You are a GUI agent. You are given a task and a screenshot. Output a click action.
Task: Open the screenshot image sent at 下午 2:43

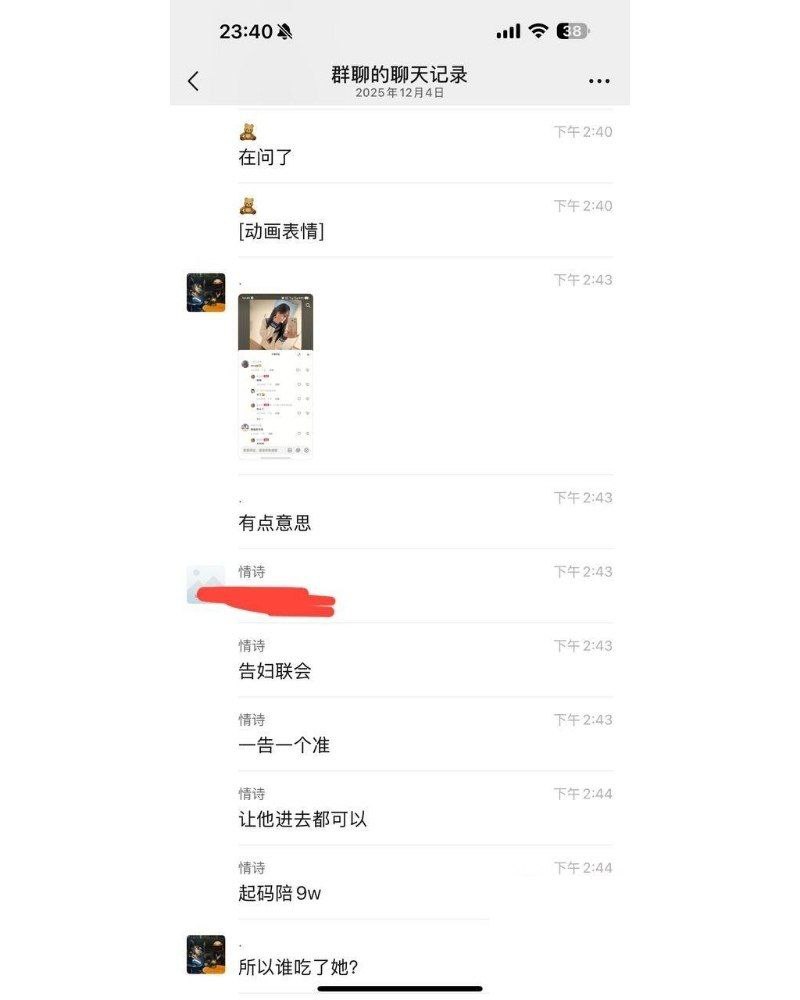point(276,376)
